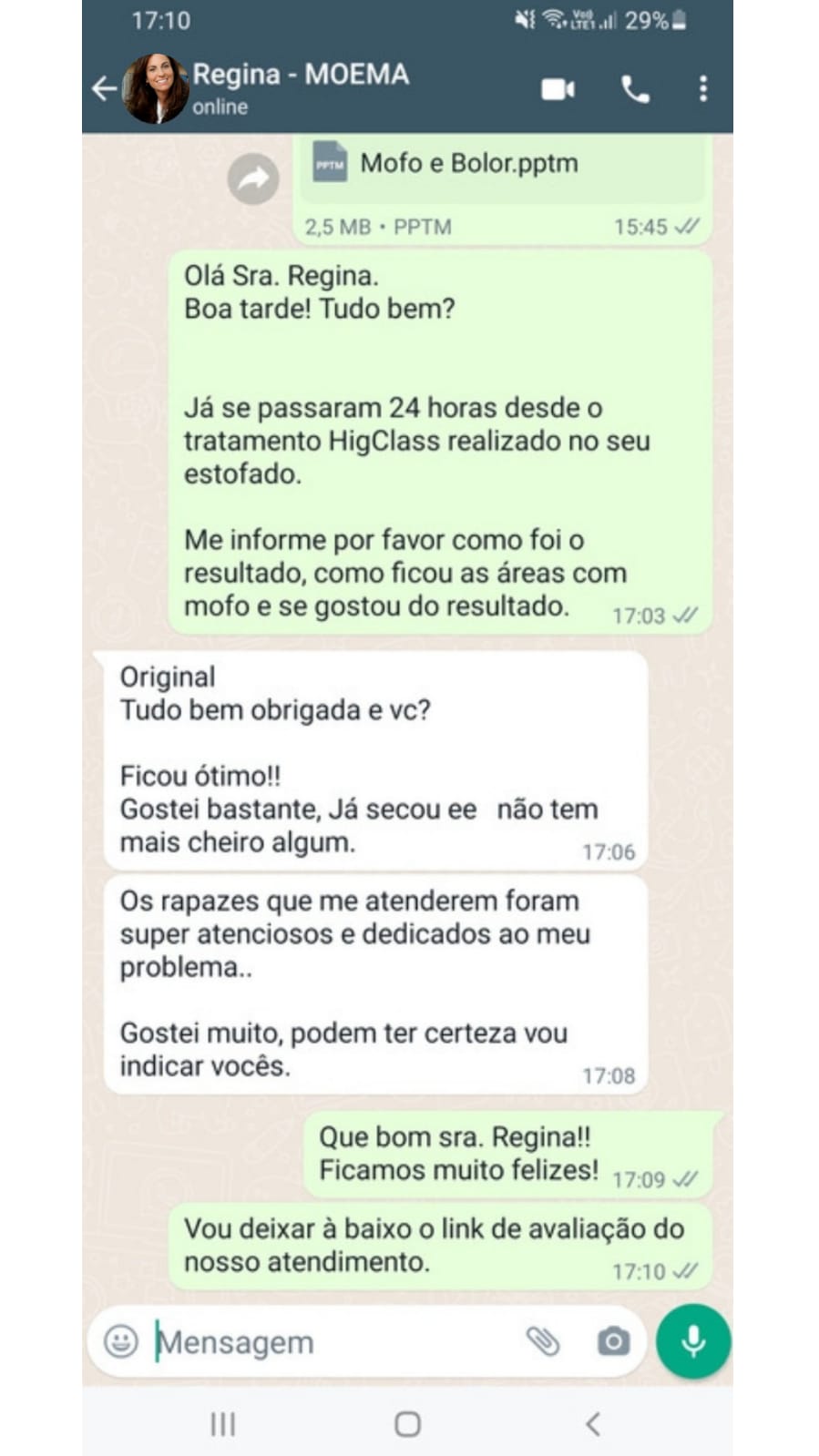
Task: Make a voice call to Regina
Action: pos(634,88)
